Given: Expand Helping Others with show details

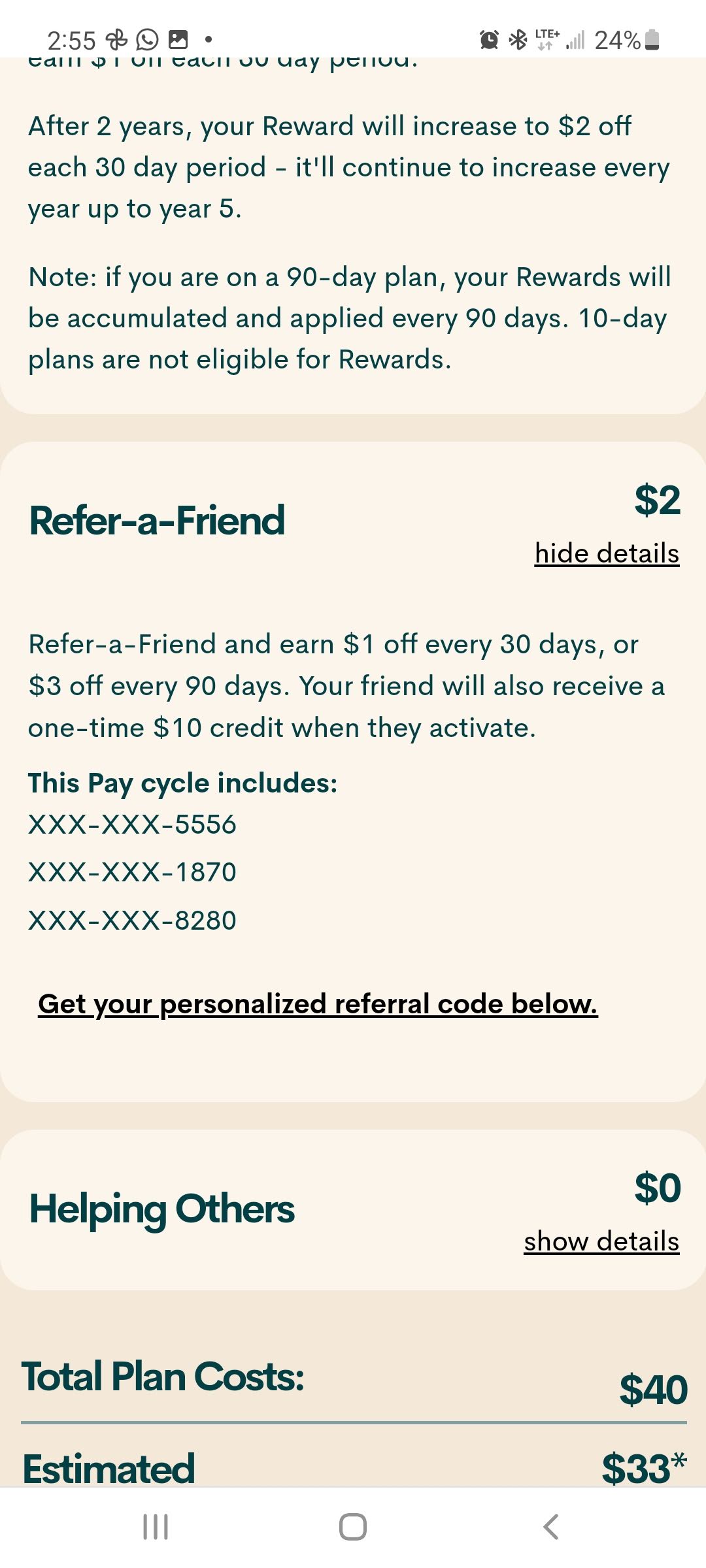Looking at the screenshot, I should click(600, 1241).
